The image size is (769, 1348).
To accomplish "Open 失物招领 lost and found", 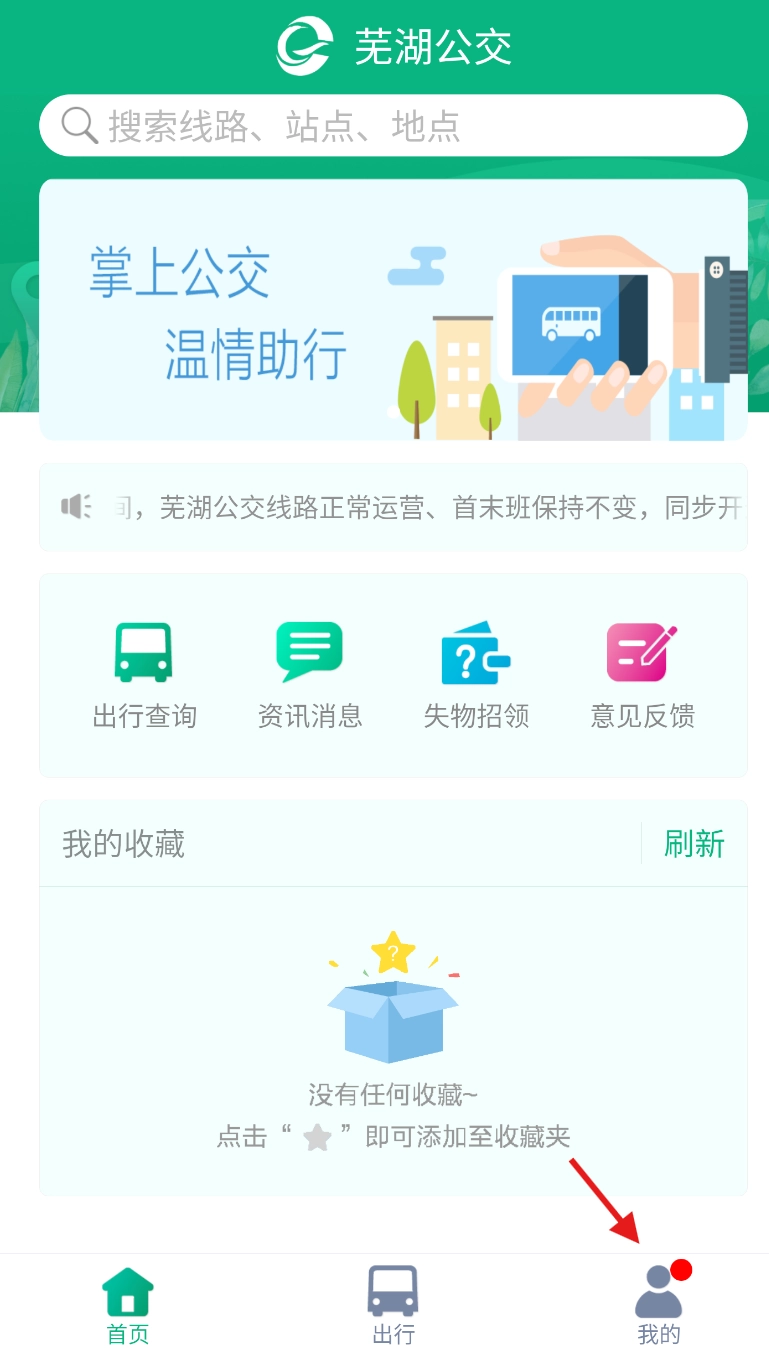I will pos(476,675).
